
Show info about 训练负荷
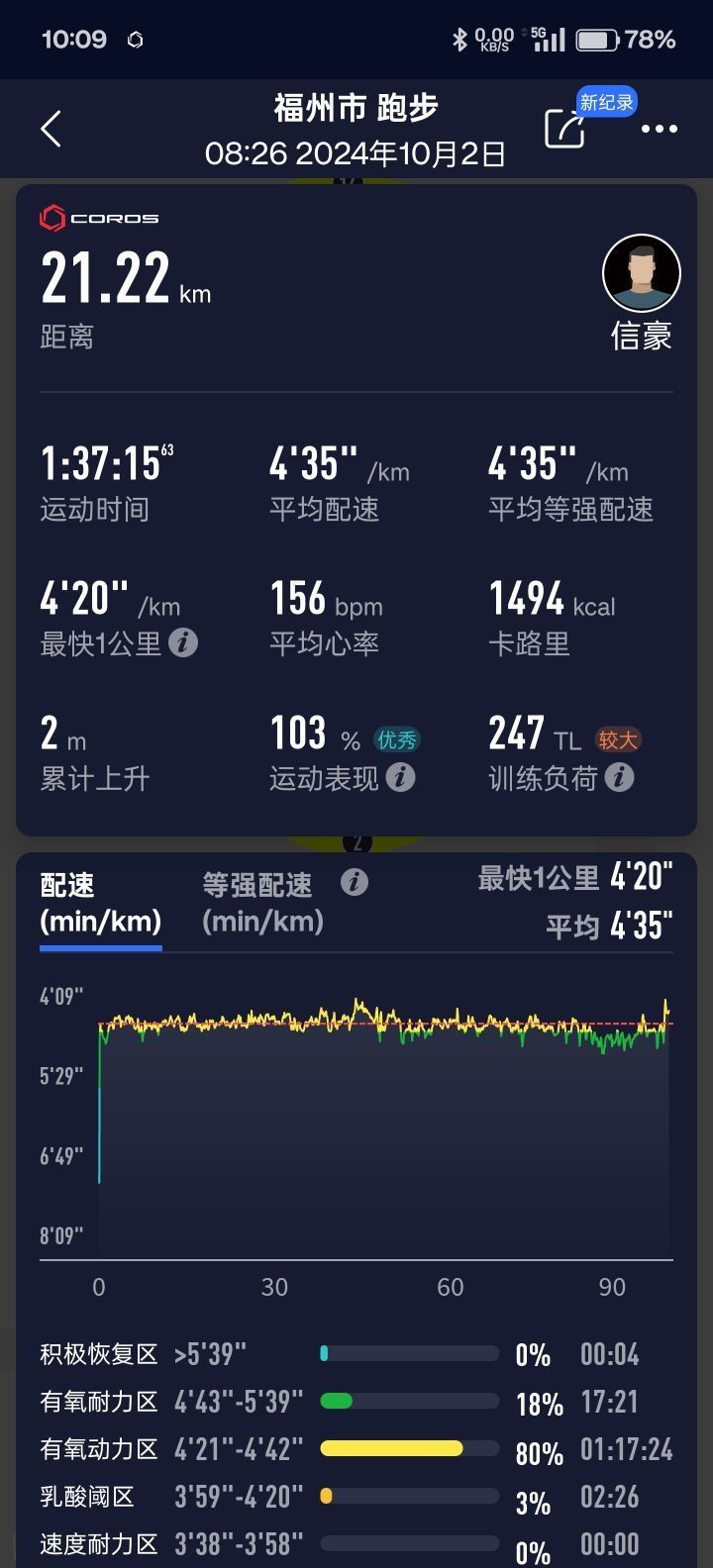tap(620, 778)
